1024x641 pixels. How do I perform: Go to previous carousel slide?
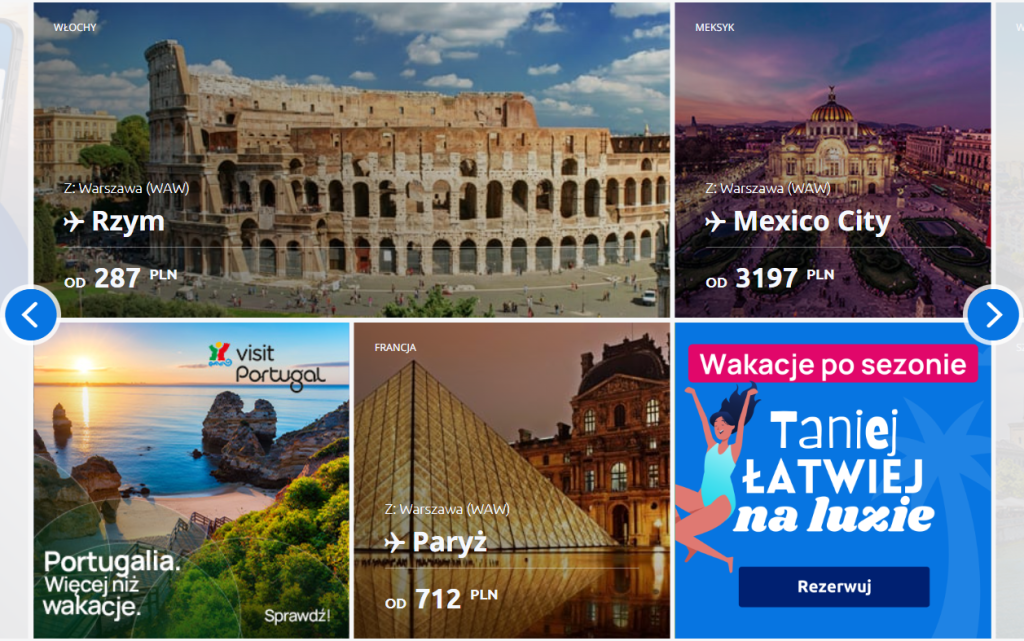click(31, 315)
